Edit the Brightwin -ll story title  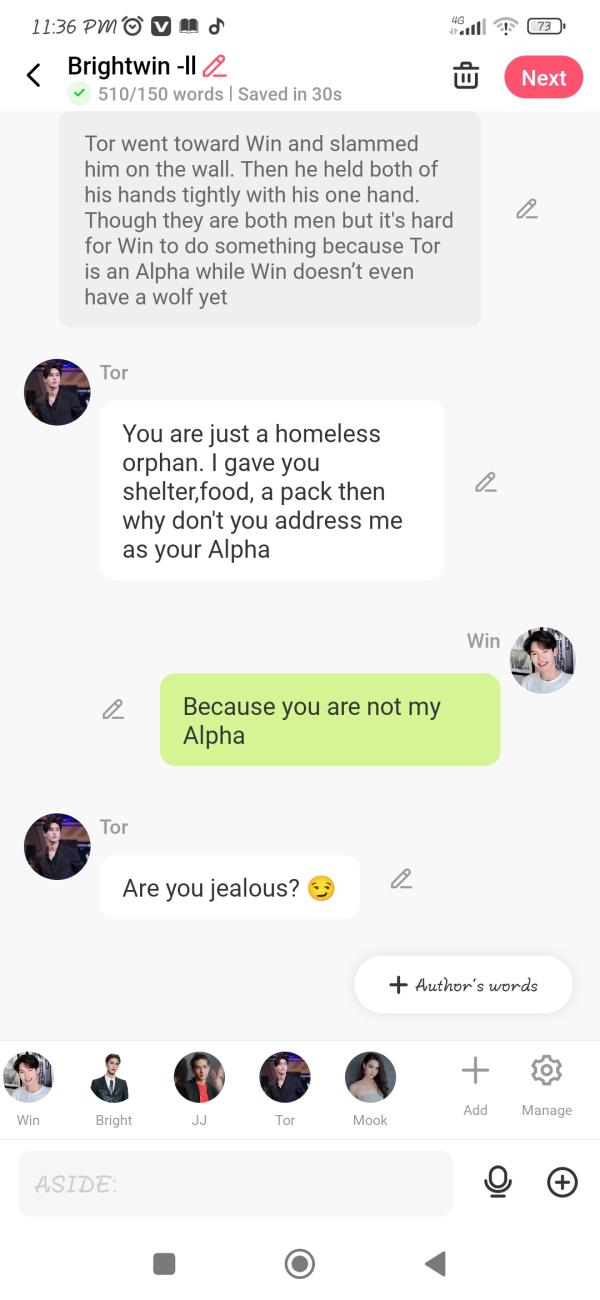pos(214,67)
